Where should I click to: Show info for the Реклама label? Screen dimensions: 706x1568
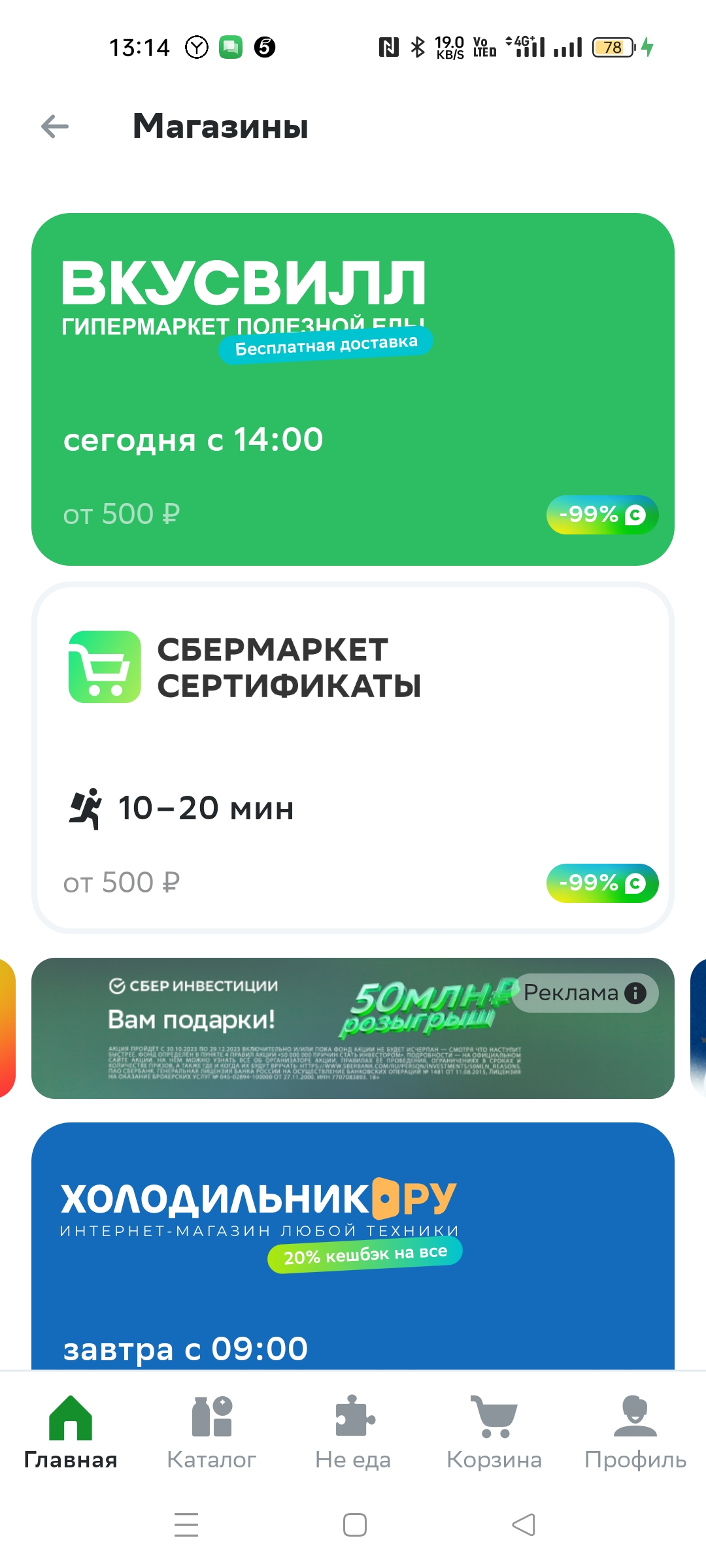coord(635,993)
